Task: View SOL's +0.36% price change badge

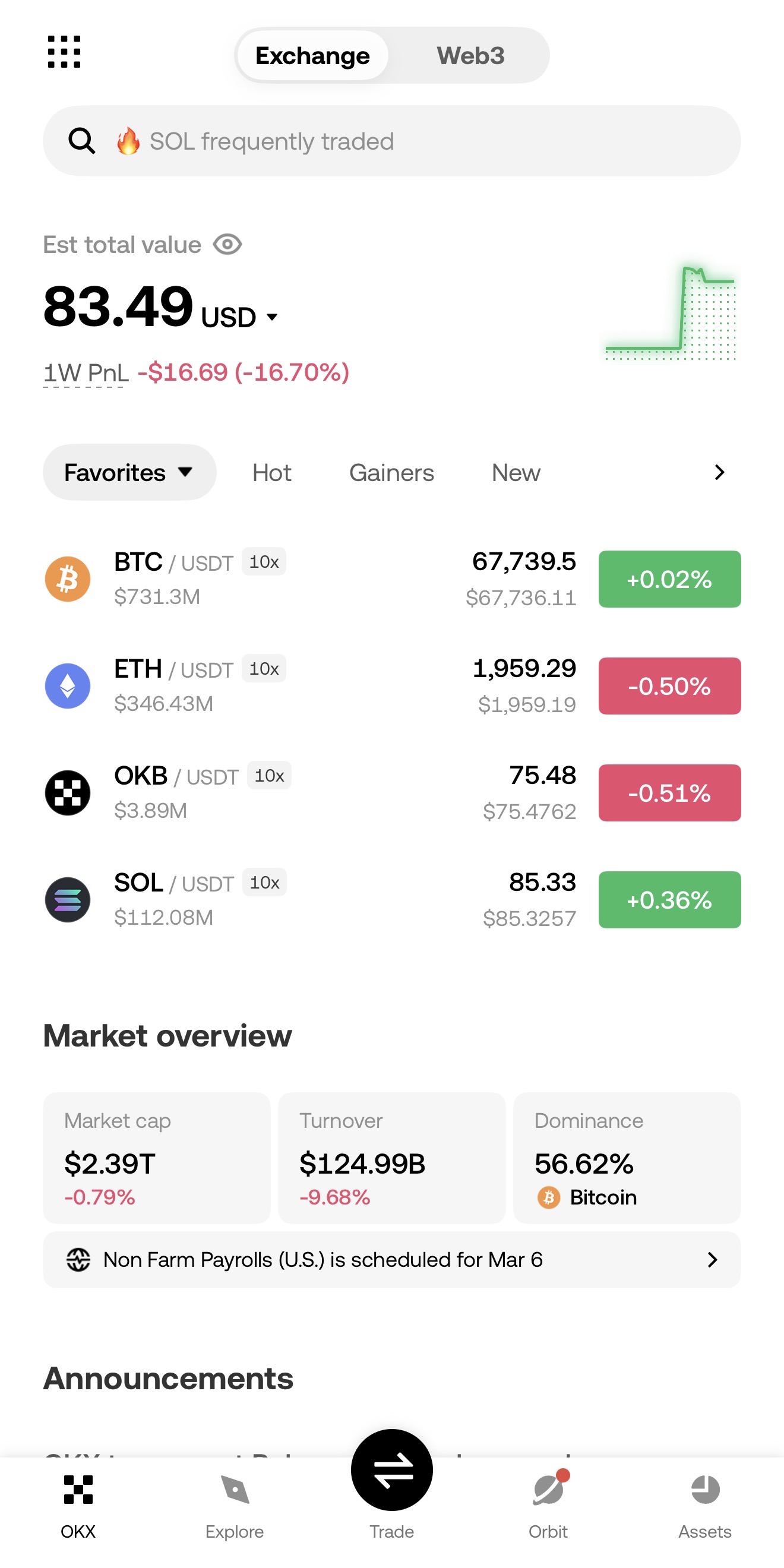Action: pos(669,900)
